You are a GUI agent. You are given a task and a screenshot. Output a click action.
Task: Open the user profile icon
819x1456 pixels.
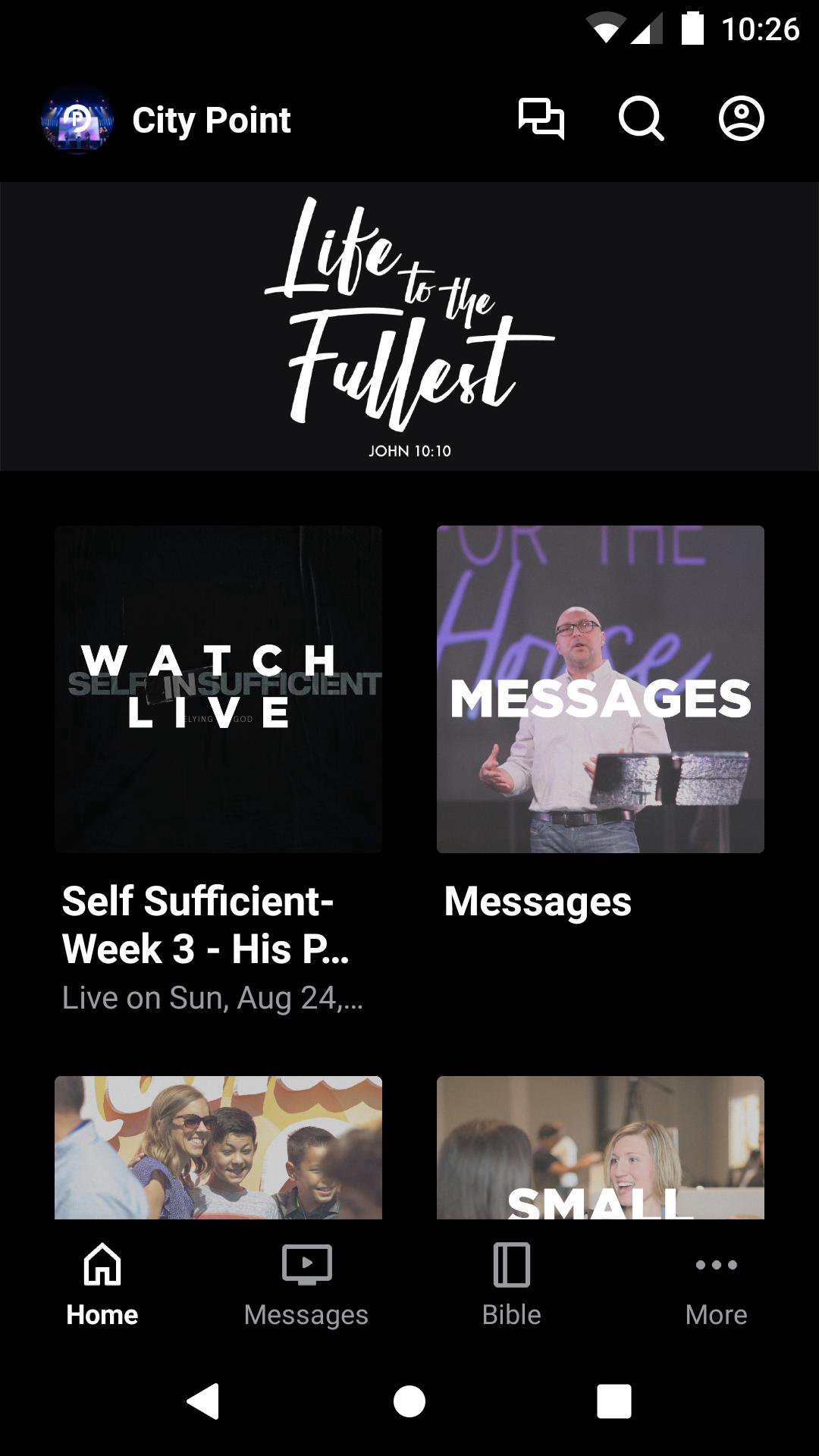[x=741, y=119]
